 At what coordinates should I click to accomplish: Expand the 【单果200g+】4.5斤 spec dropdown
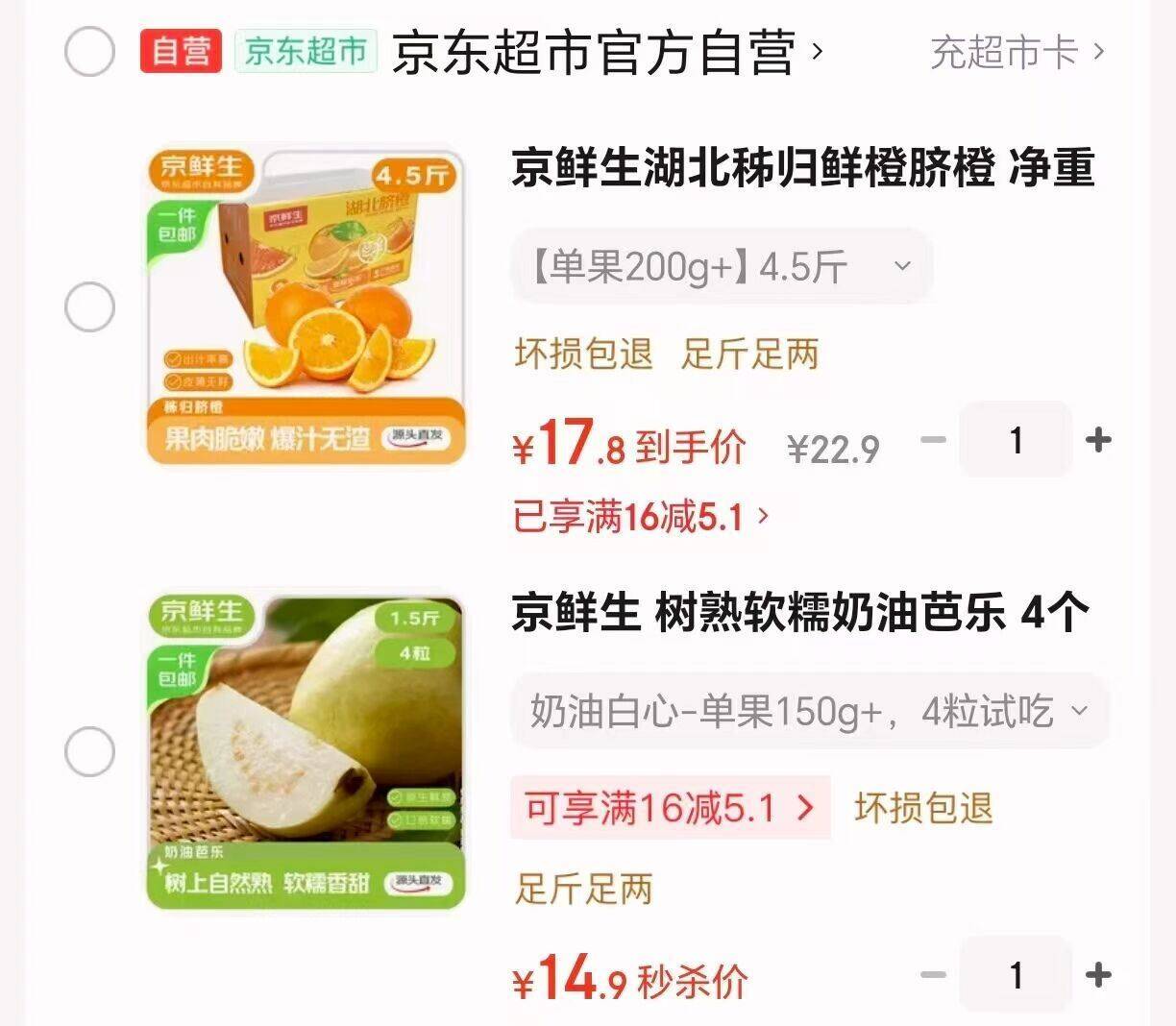pos(721,266)
